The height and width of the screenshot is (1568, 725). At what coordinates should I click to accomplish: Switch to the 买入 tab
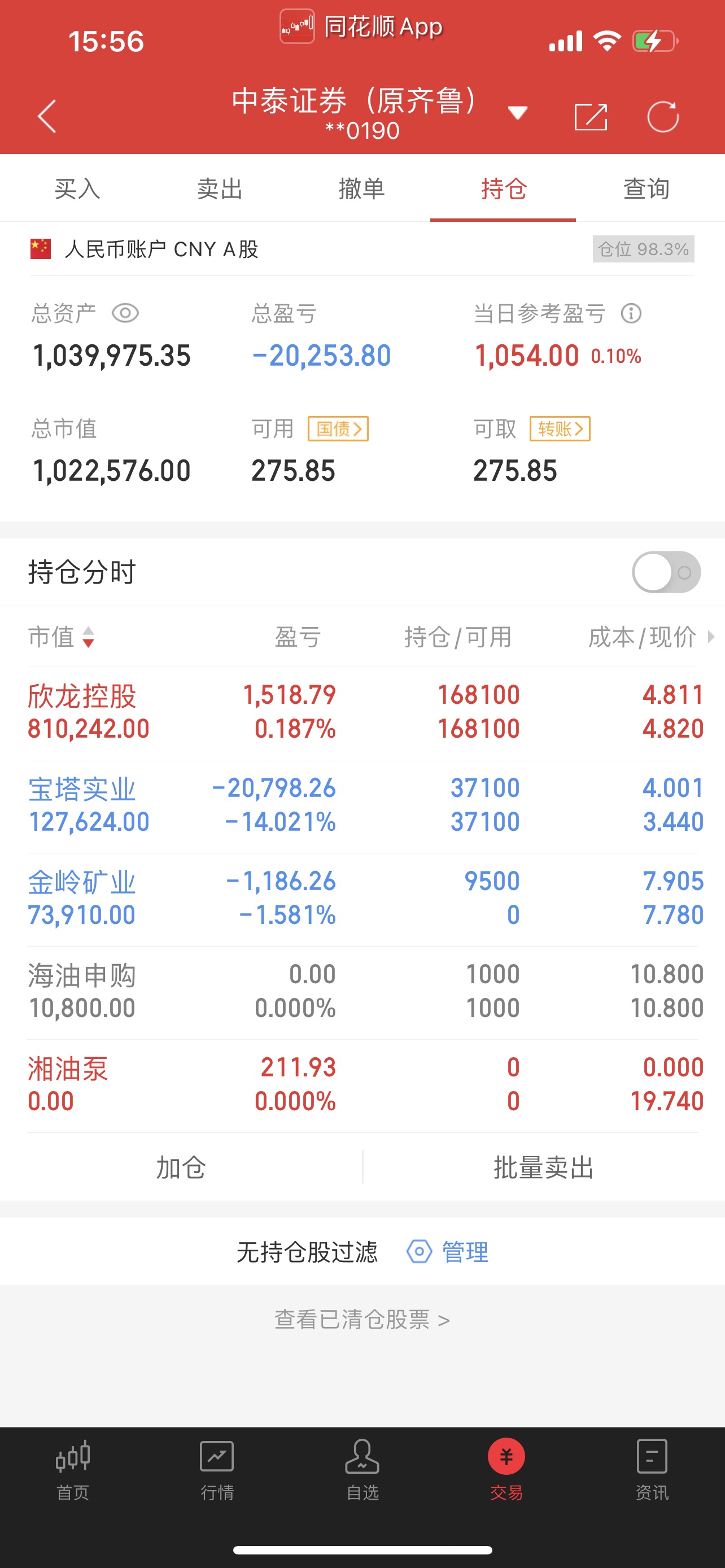tap(77, 189)
